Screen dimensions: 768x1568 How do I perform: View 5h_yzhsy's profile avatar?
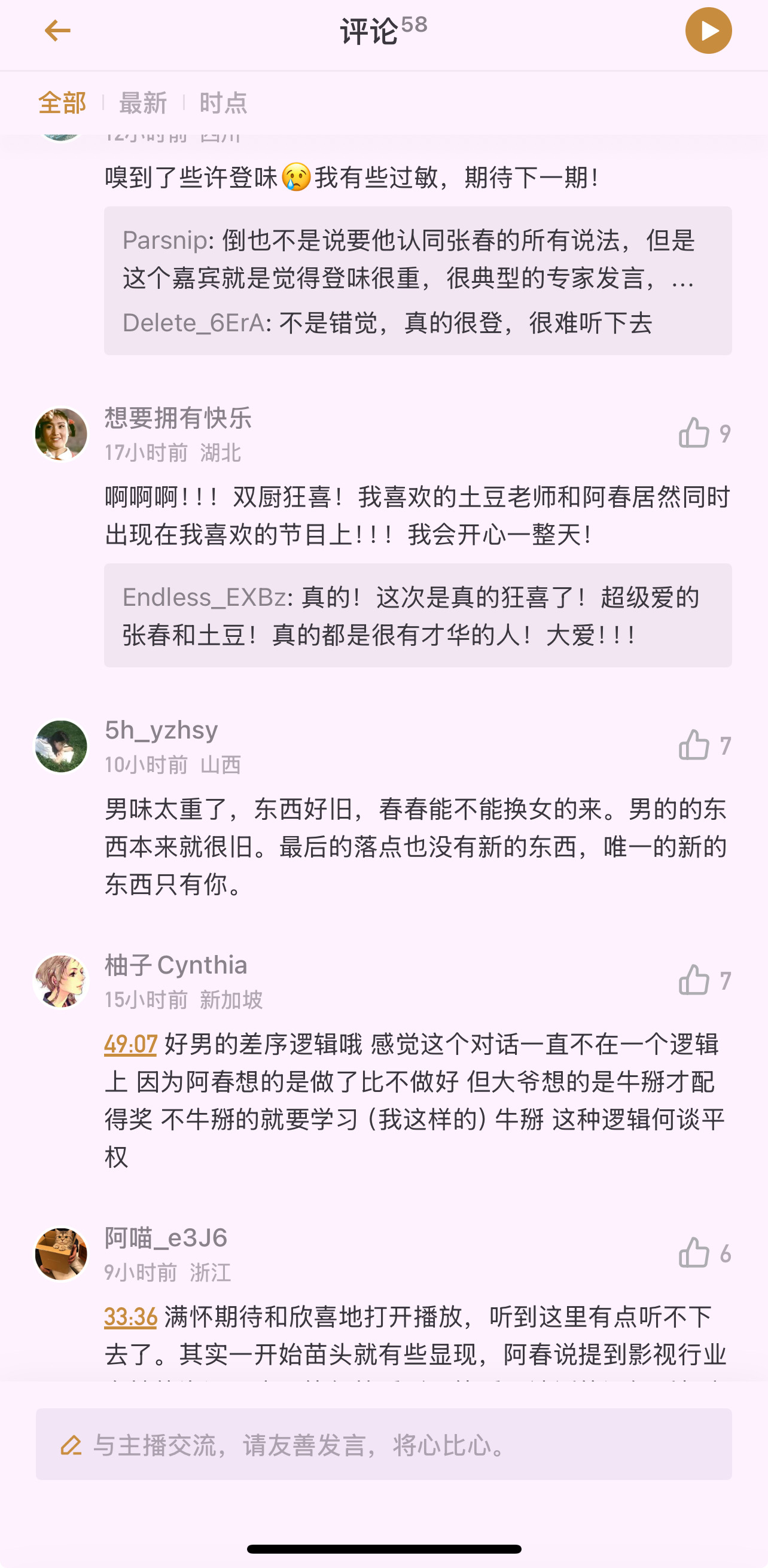pos(61,746)
